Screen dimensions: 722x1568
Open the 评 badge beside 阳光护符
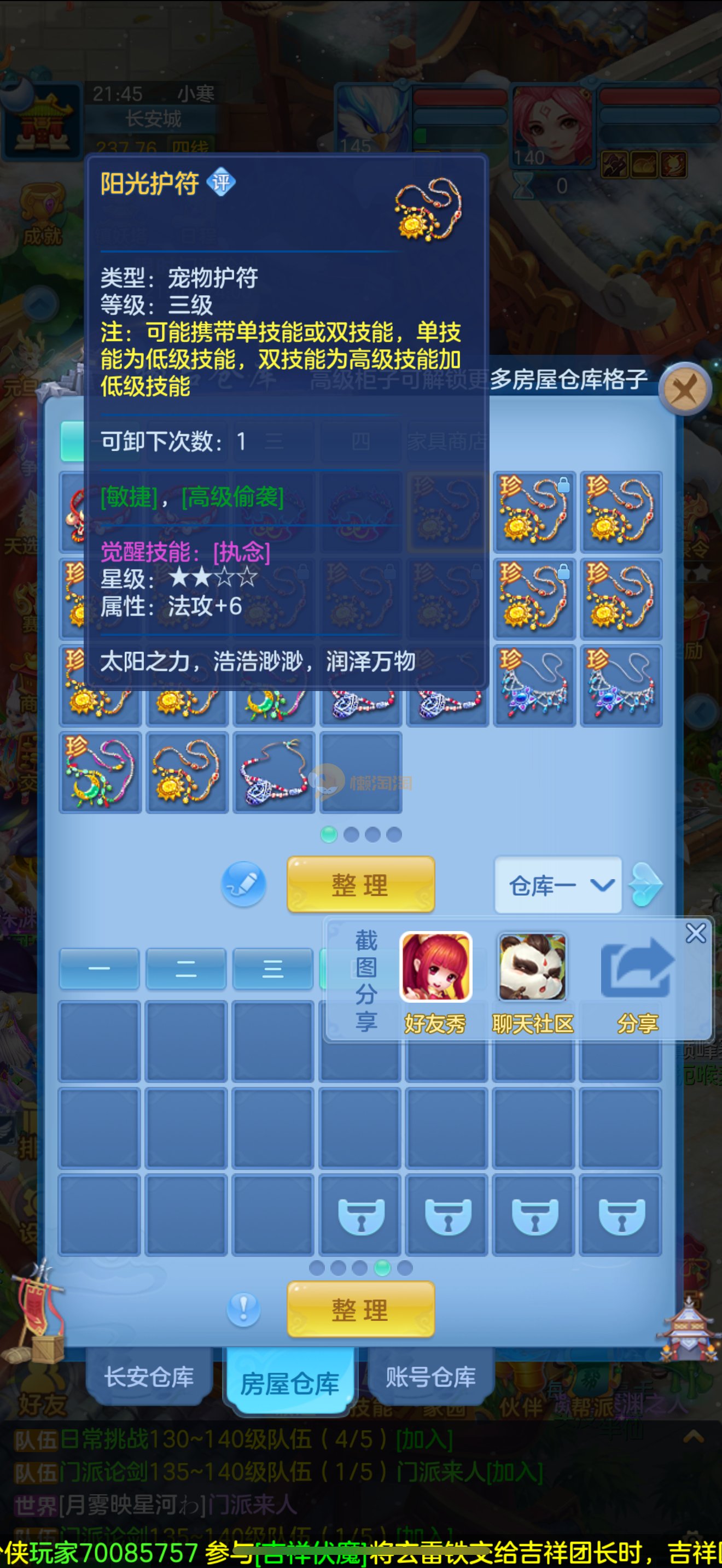[x=221, y=182]
